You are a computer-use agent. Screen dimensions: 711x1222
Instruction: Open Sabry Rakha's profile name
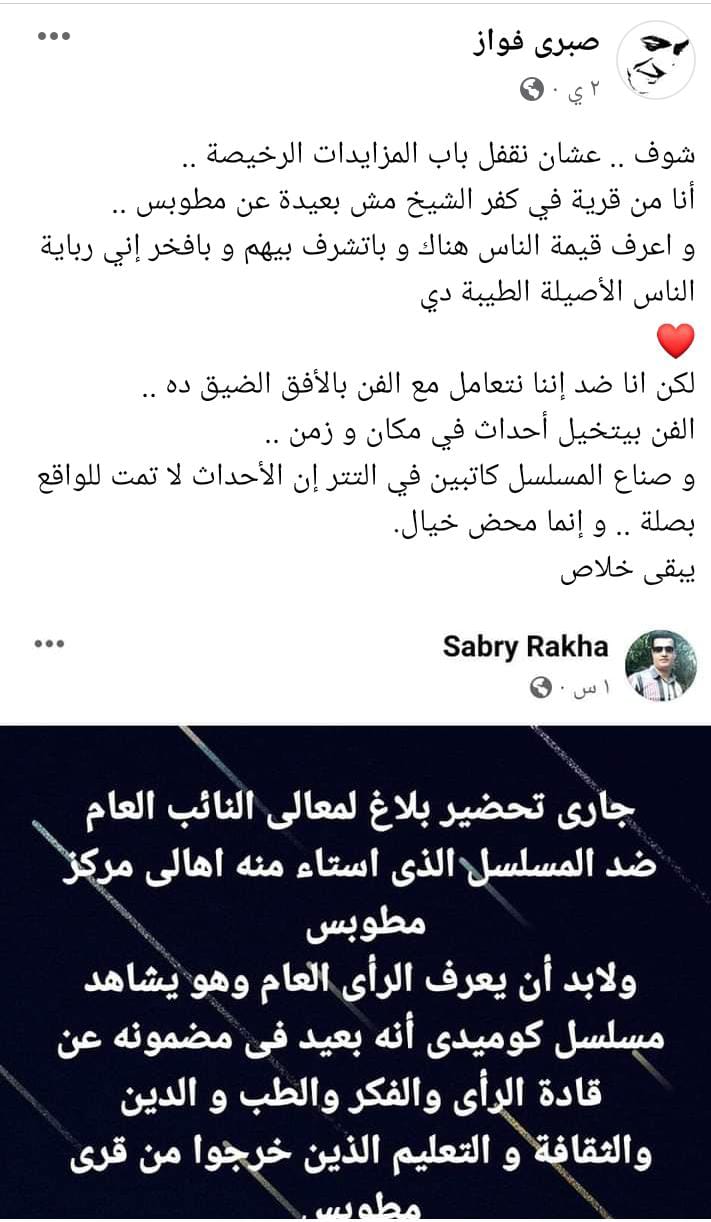click(525, 646)
